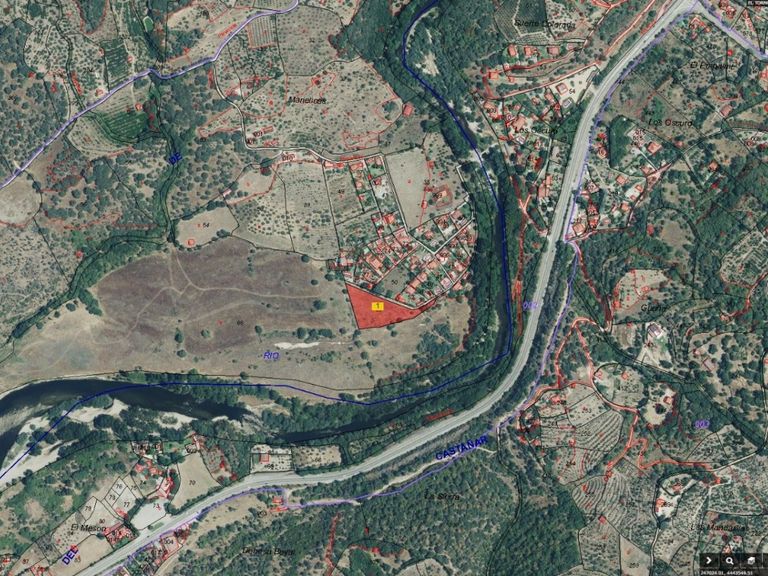Open the map layers cube icon
Screen dimensions: 768x576
(751, 561)
